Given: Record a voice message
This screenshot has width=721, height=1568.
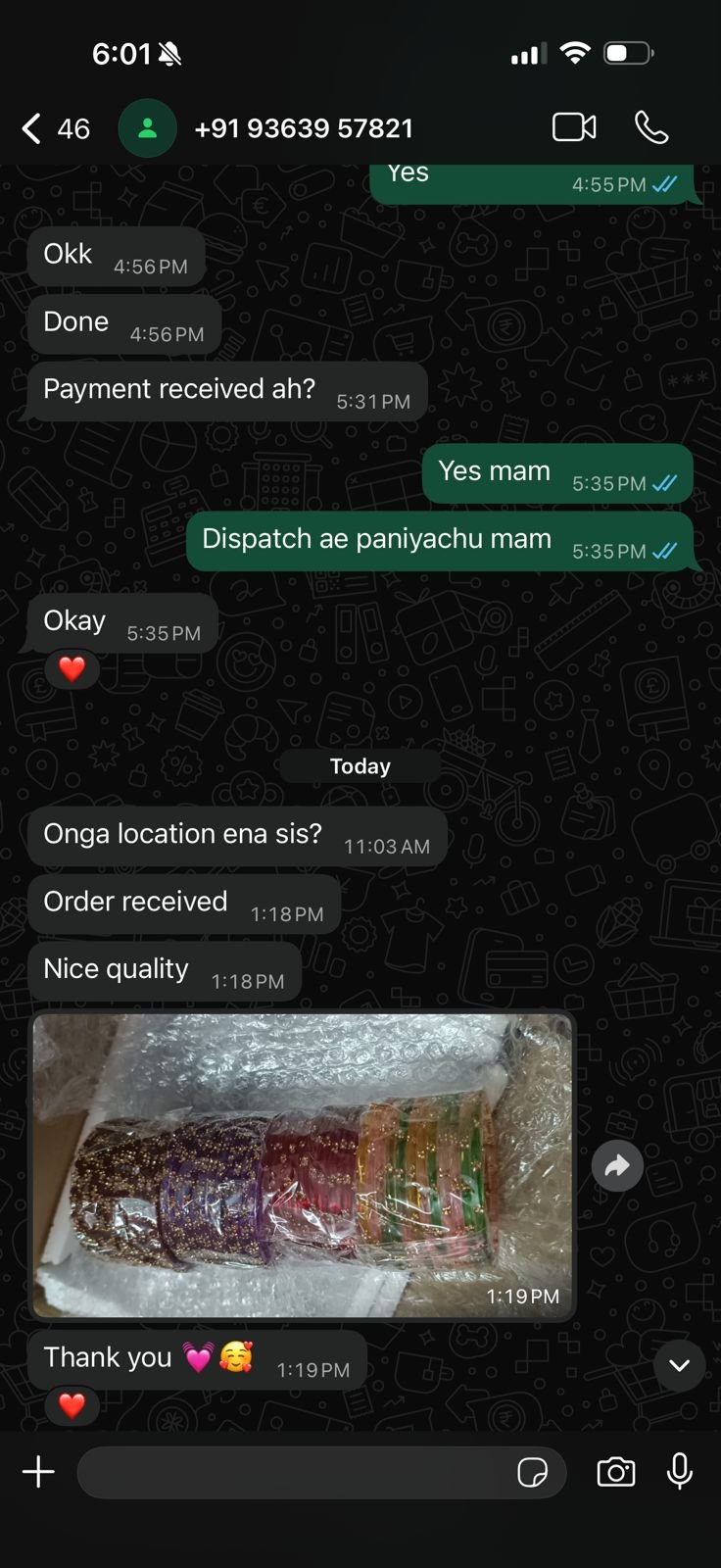Looking at the screenshot, I should coord(680,1472).
